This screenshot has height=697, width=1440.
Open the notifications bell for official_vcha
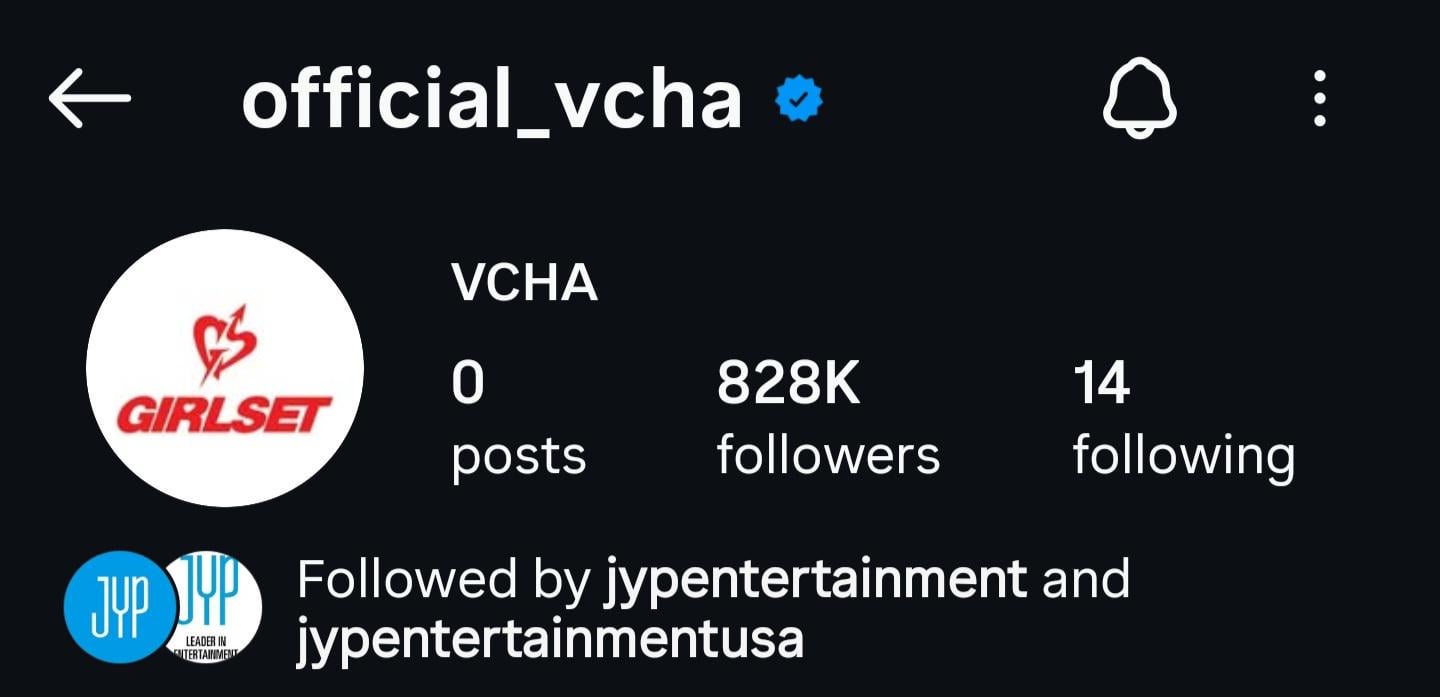click(x=1140, y=98)
